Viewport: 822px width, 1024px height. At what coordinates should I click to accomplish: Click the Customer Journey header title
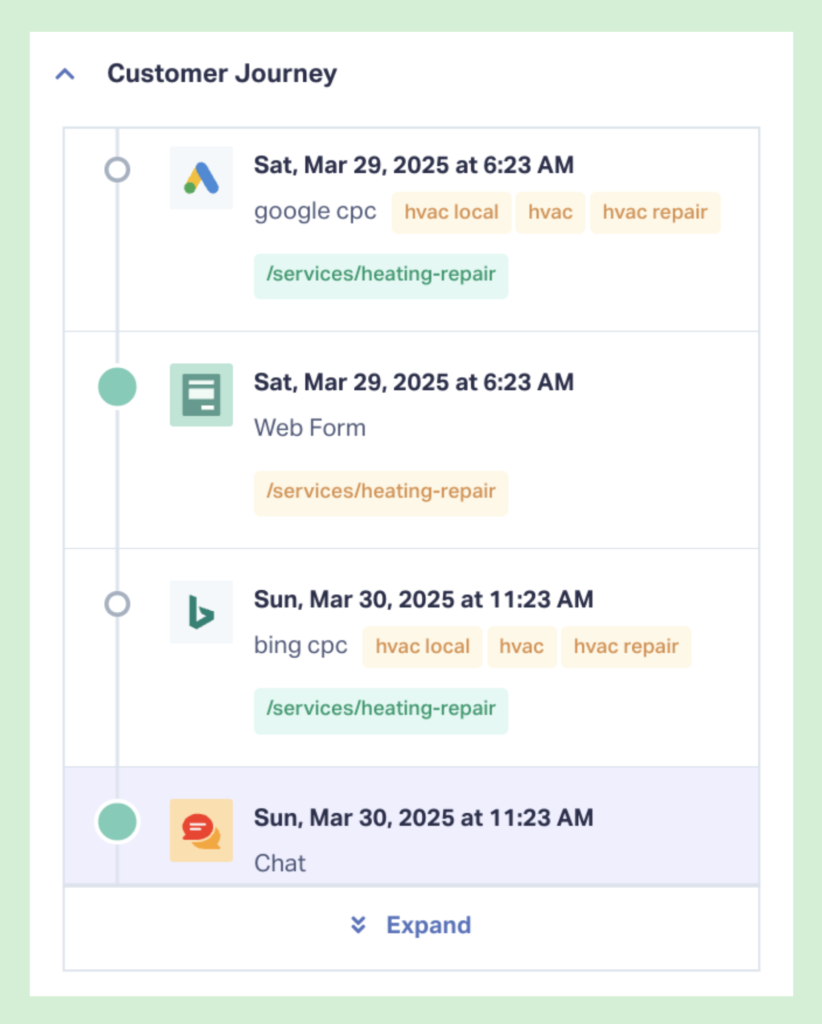click(222, 73)
